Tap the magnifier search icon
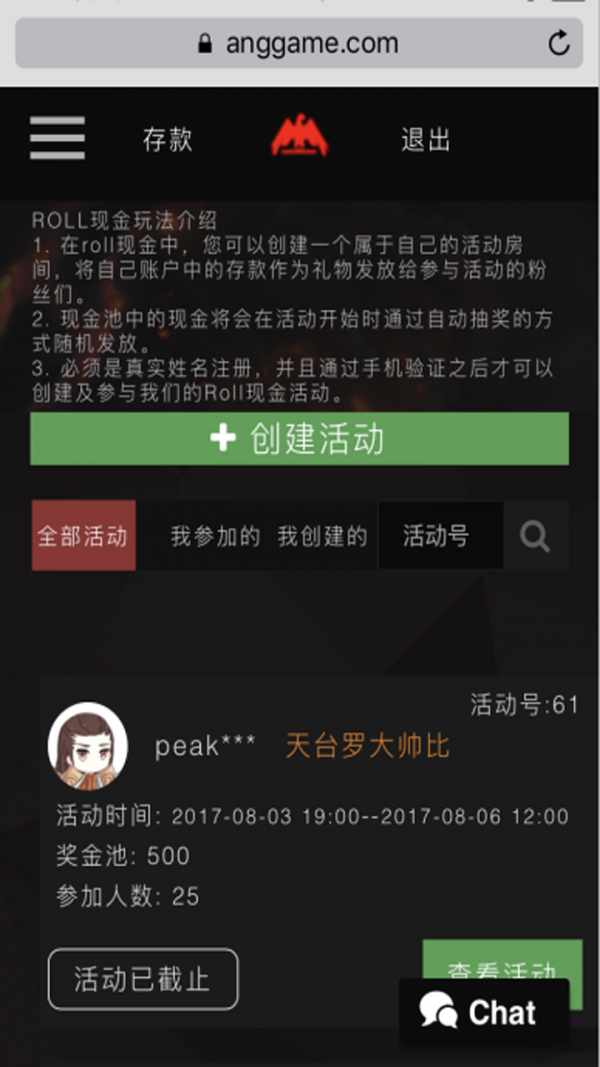The width and height of the screenshot is (600, 1067). 535,537
